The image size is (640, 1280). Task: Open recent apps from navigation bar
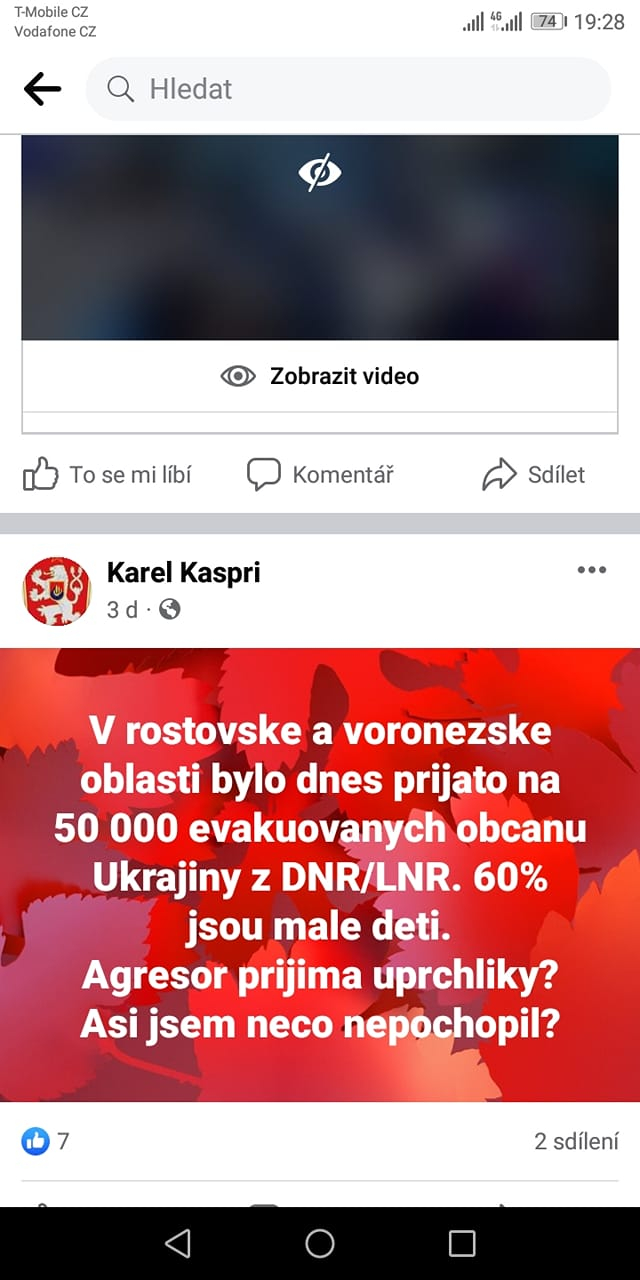click(462, 1243)
